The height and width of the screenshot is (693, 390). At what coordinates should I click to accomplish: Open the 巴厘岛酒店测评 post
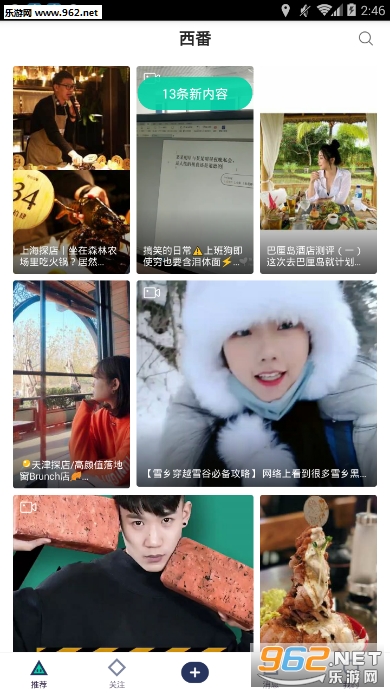pos(318,193)
